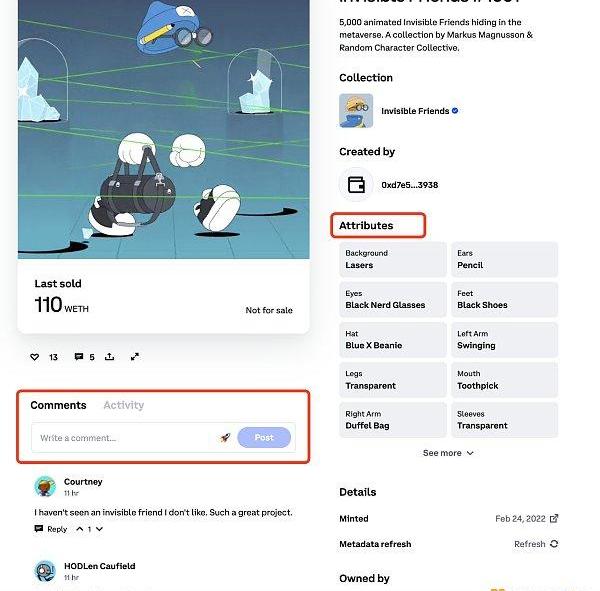The image size is (600, 591).
Task: Open the rocket emoji picker in comment box
Action: 225,438
